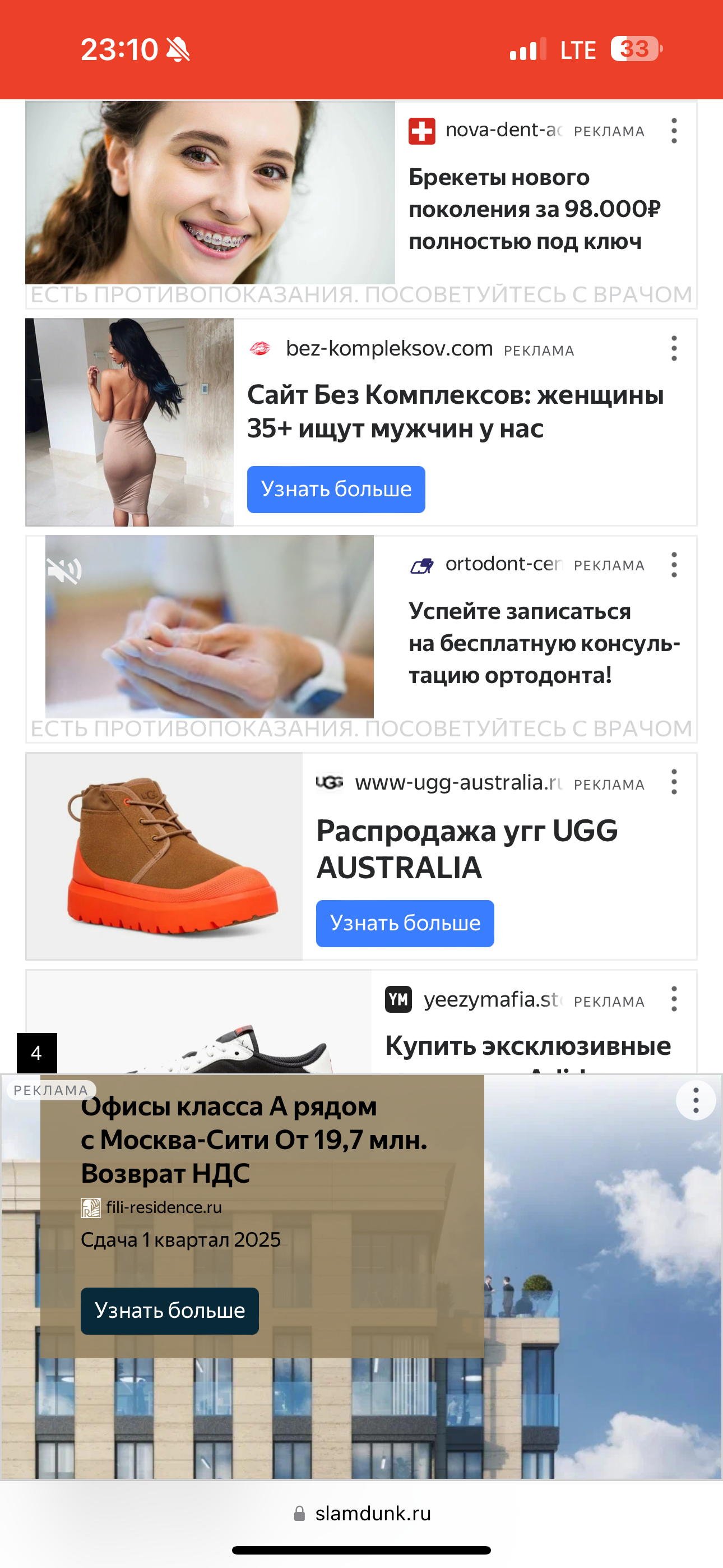Follow the fili-residence.ru link

pos(163,1207)
